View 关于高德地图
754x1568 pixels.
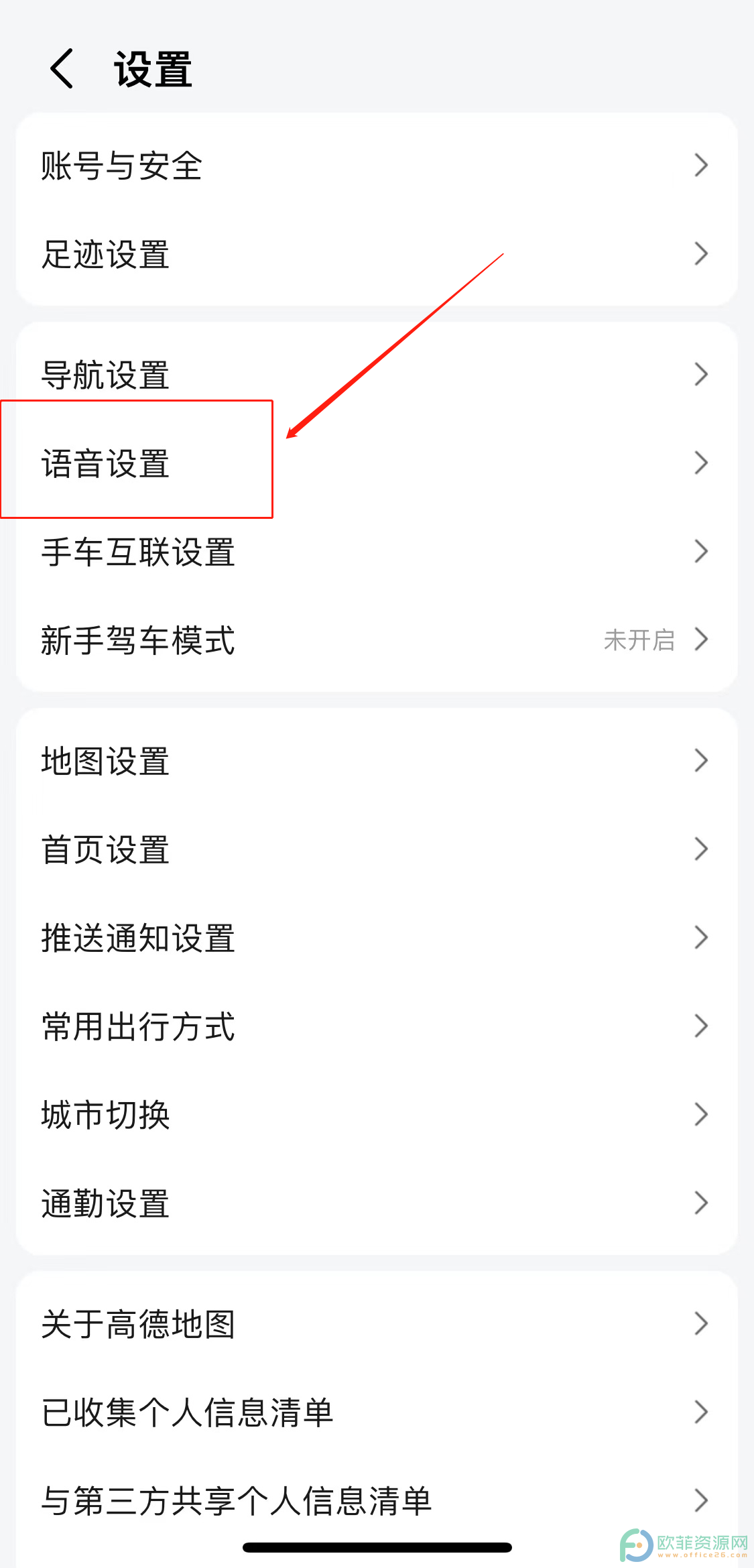coord(375,1324)
